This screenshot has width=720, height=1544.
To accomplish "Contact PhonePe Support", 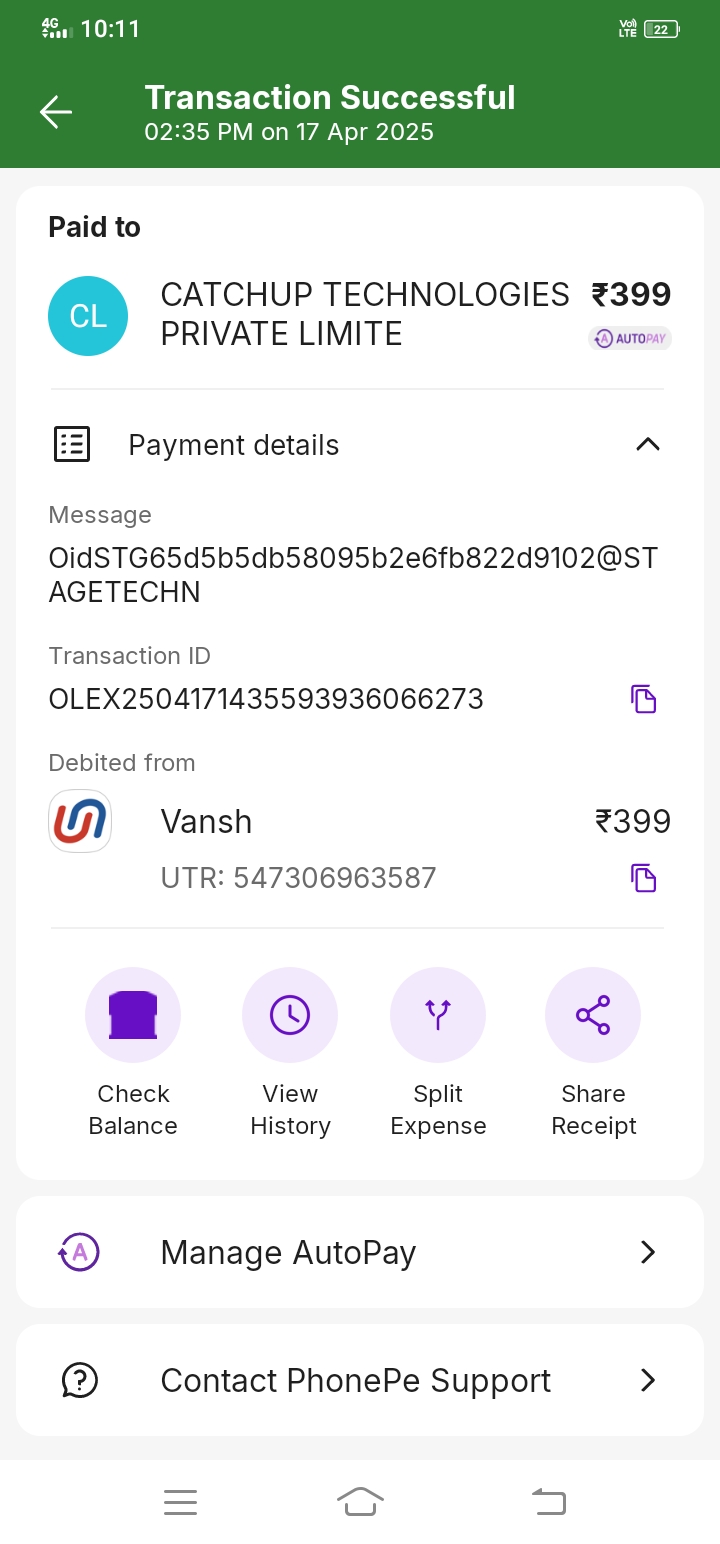I will pyautogui.click(x=360, y=1380).
